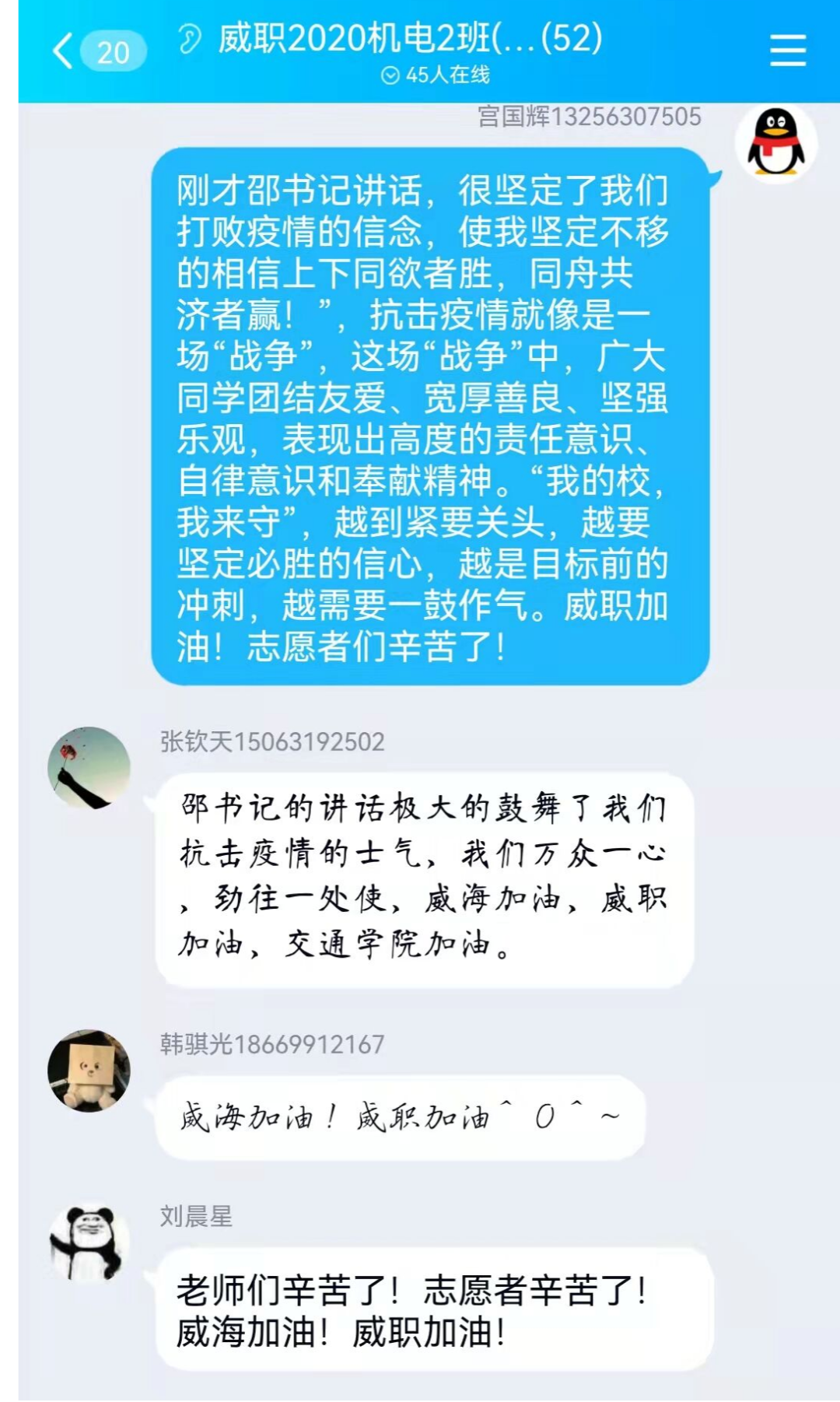
Task: Open 刘晨星's panda avatar profile
Action: 89,1243
